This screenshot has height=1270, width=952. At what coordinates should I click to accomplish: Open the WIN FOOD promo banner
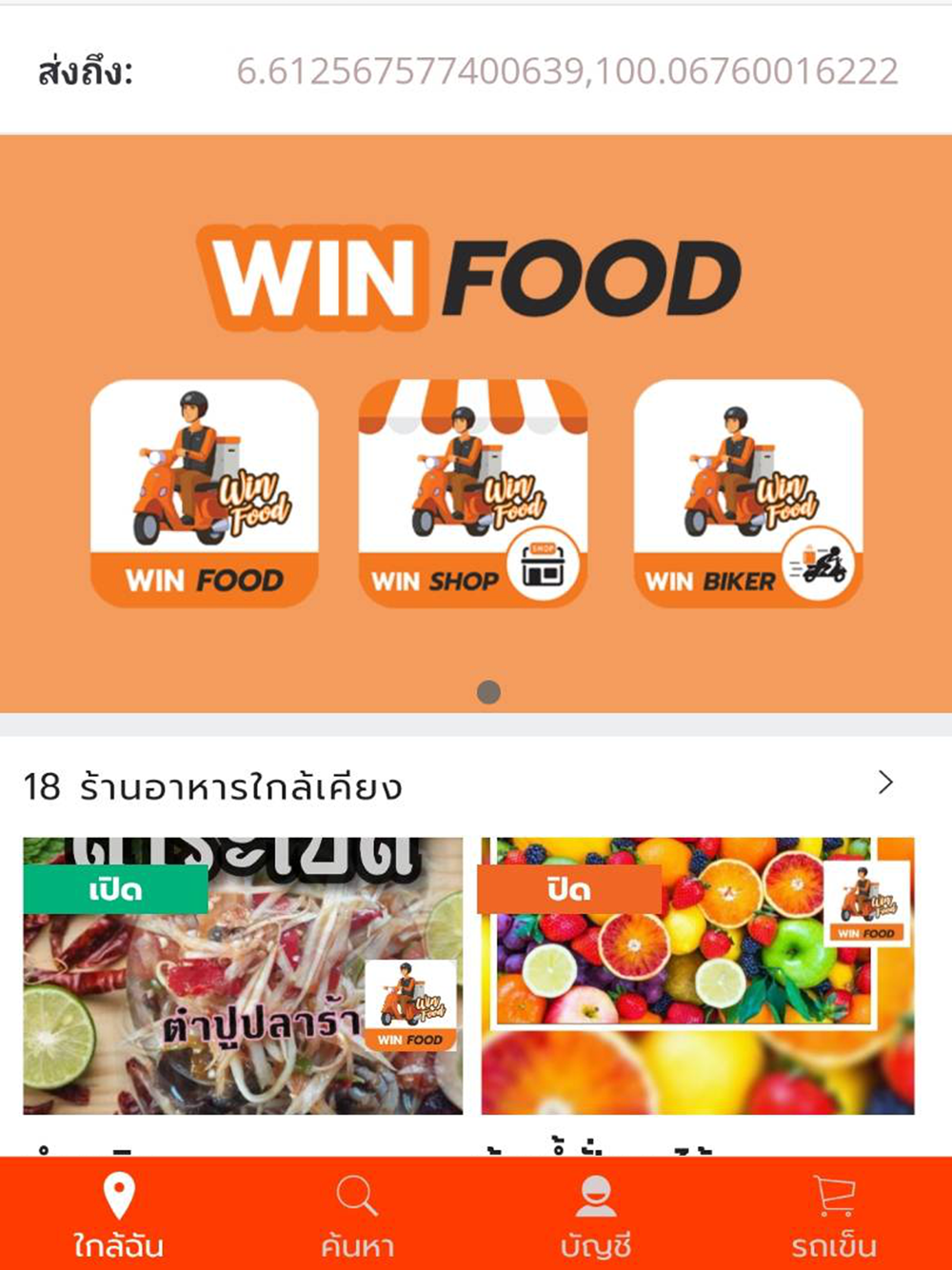[476, 424]
